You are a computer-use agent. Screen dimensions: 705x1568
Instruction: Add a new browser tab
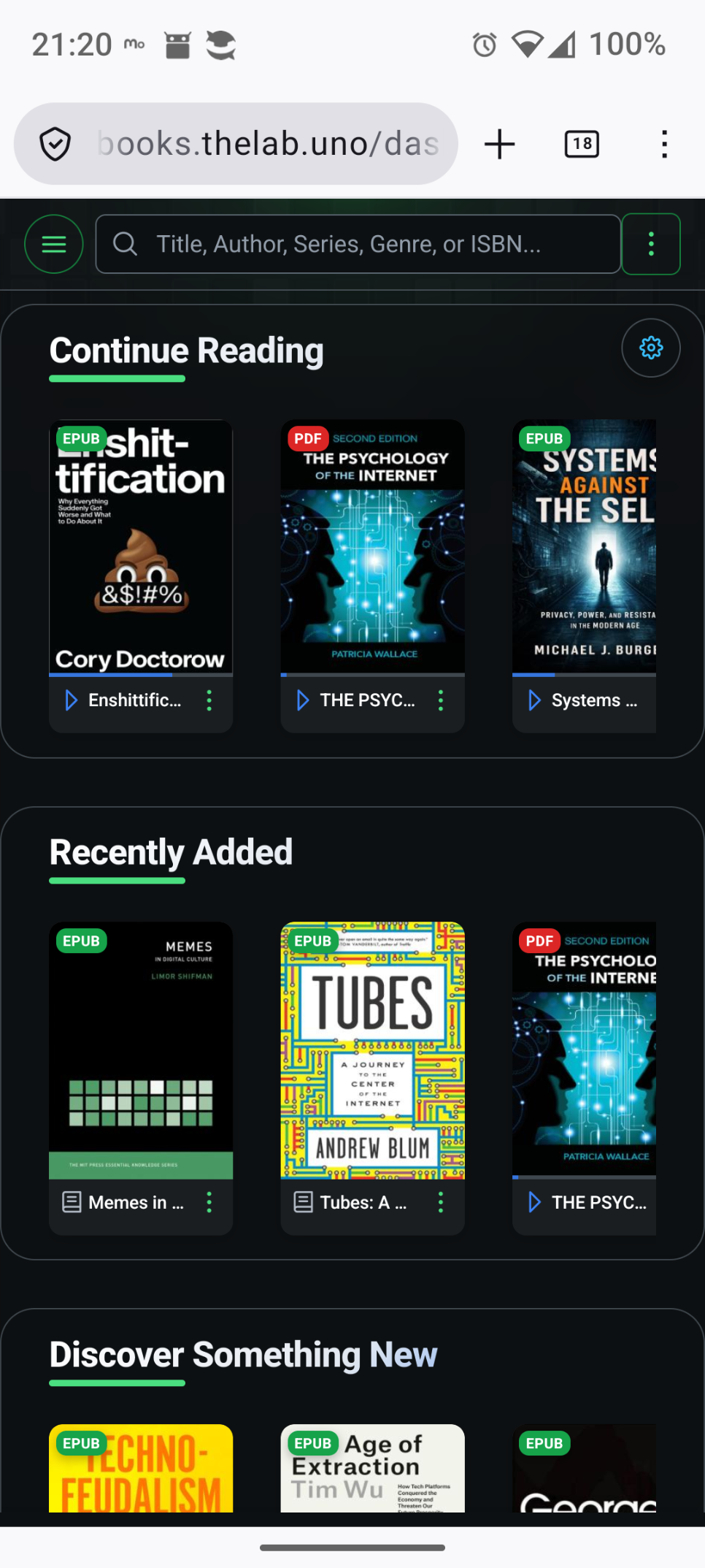[500, 144]
